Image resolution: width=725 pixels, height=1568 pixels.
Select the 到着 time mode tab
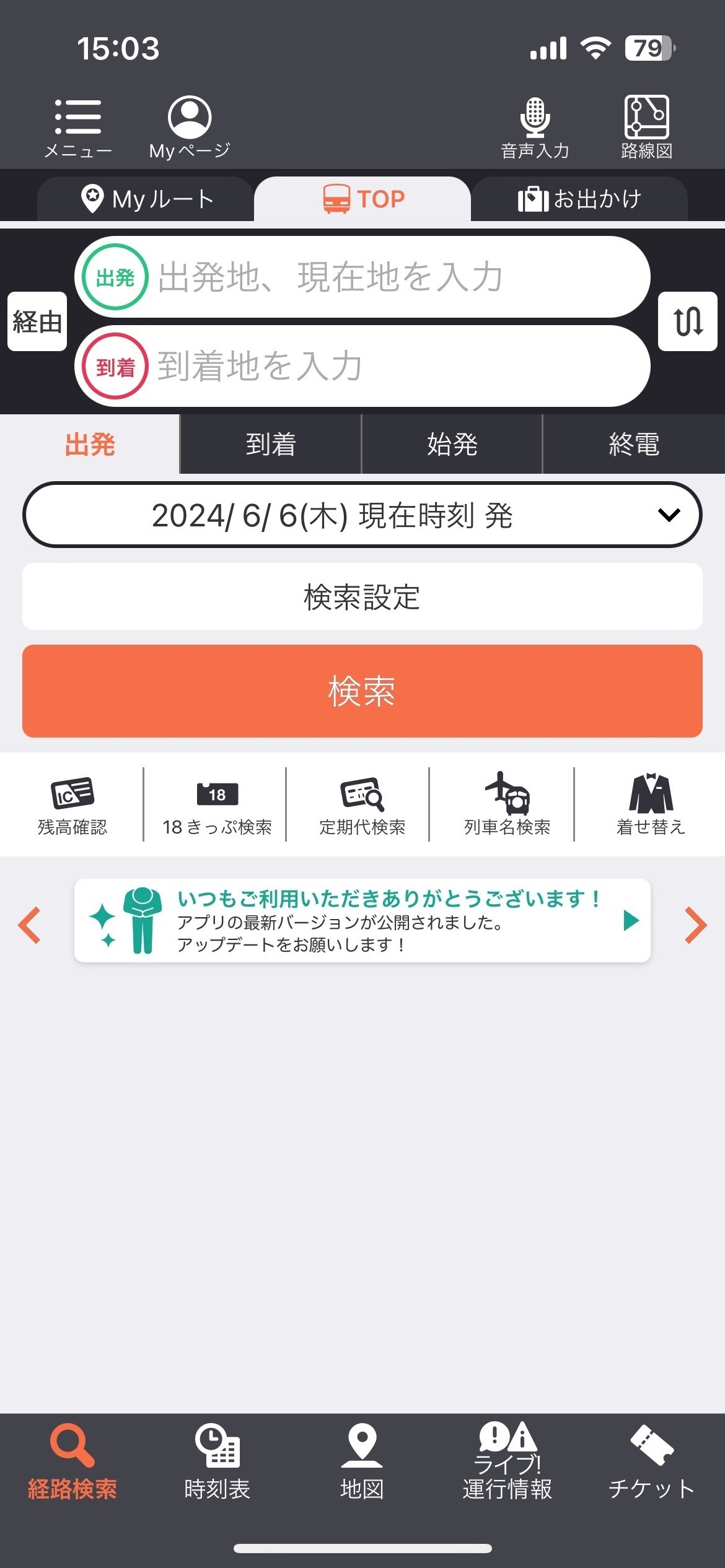pos(271,445)
